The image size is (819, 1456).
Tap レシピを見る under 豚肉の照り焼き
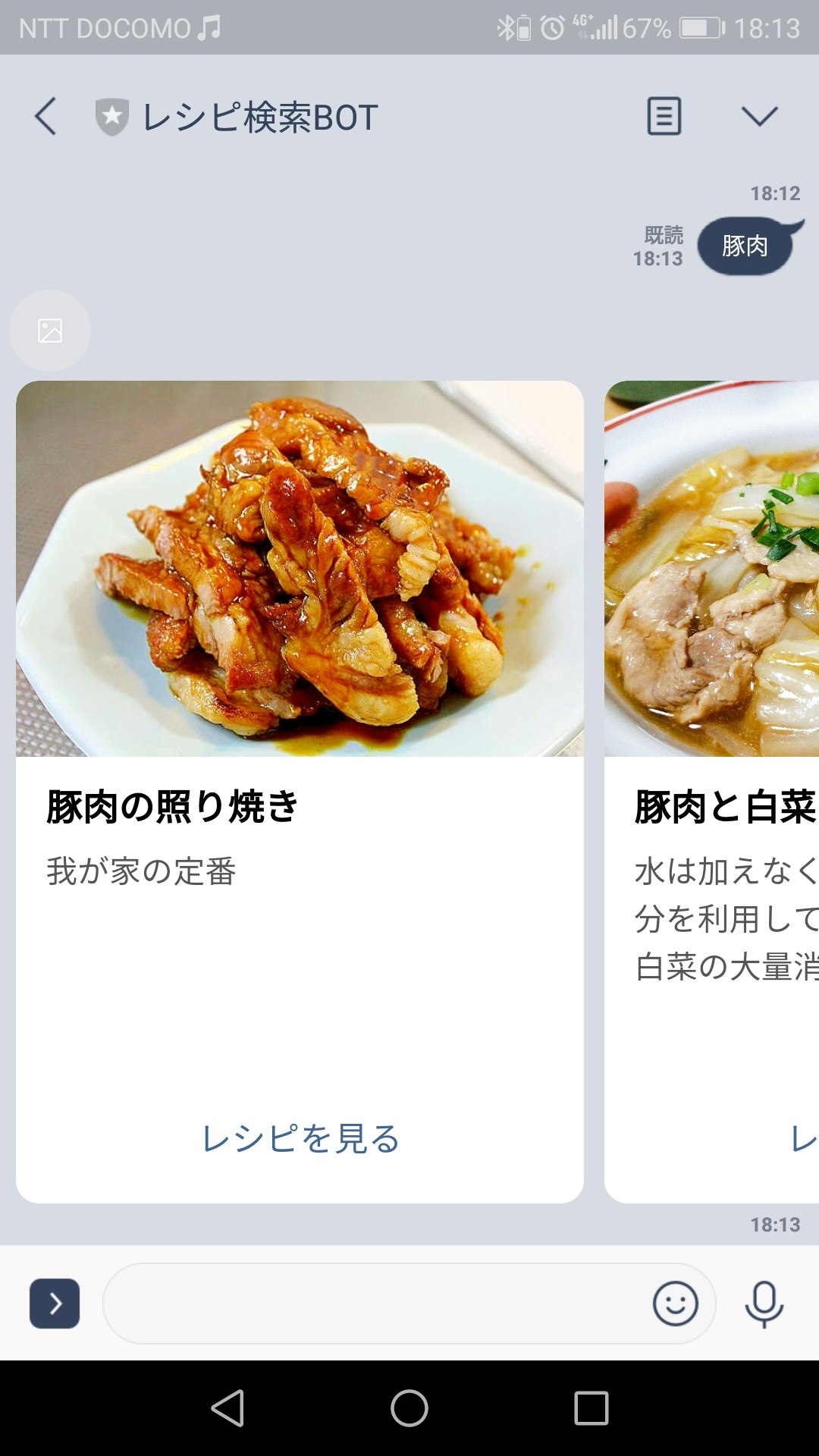coord(300,1138)
